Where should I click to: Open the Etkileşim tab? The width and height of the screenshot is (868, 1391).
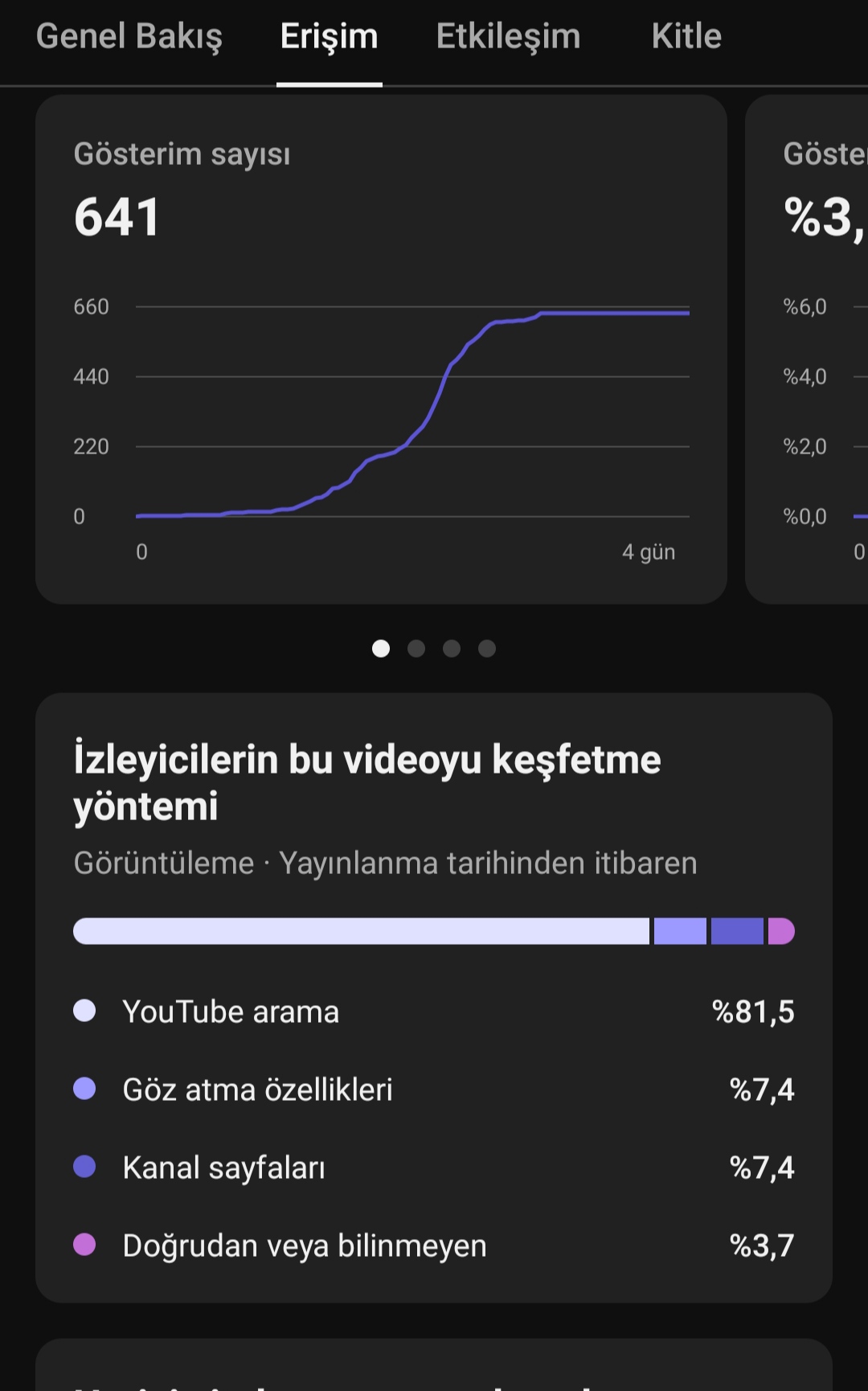pyautogui.click(x=508, y=37)
